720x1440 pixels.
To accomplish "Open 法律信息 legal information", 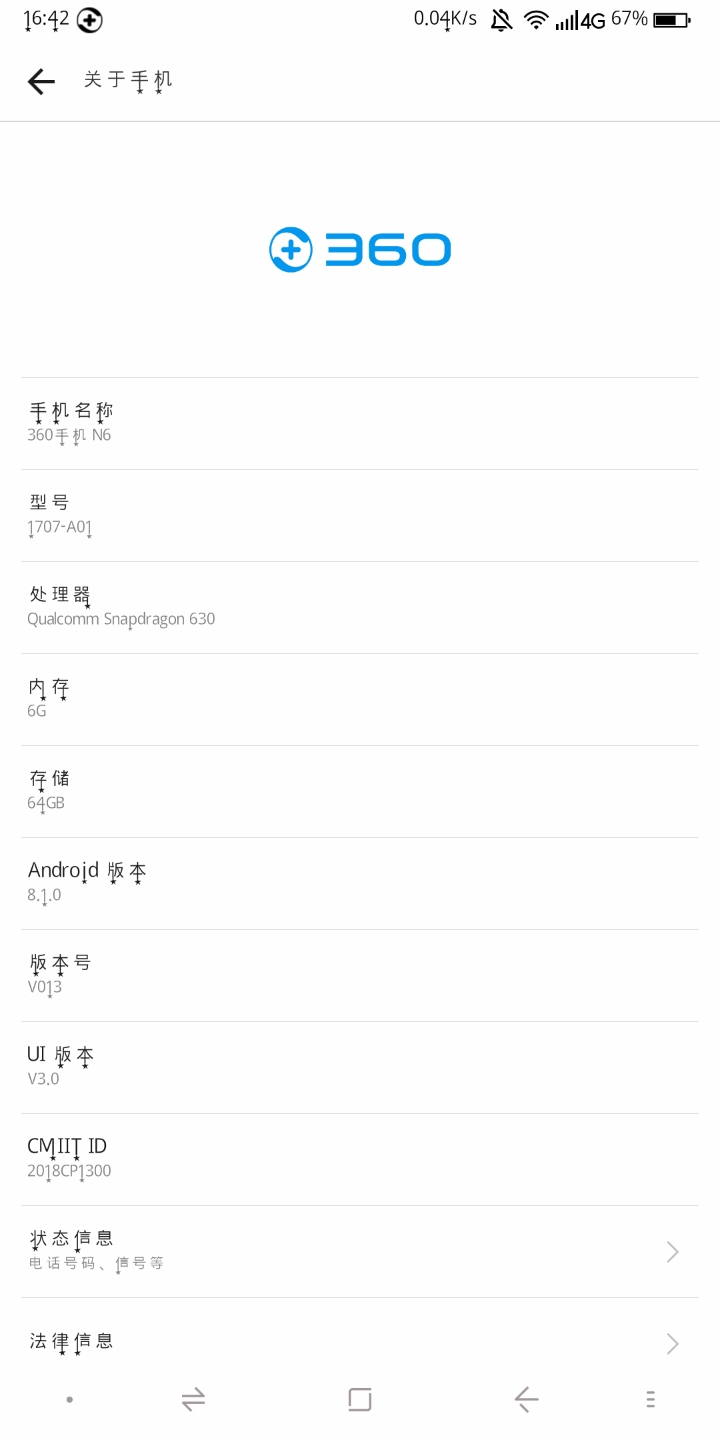I will [360, 1342].
